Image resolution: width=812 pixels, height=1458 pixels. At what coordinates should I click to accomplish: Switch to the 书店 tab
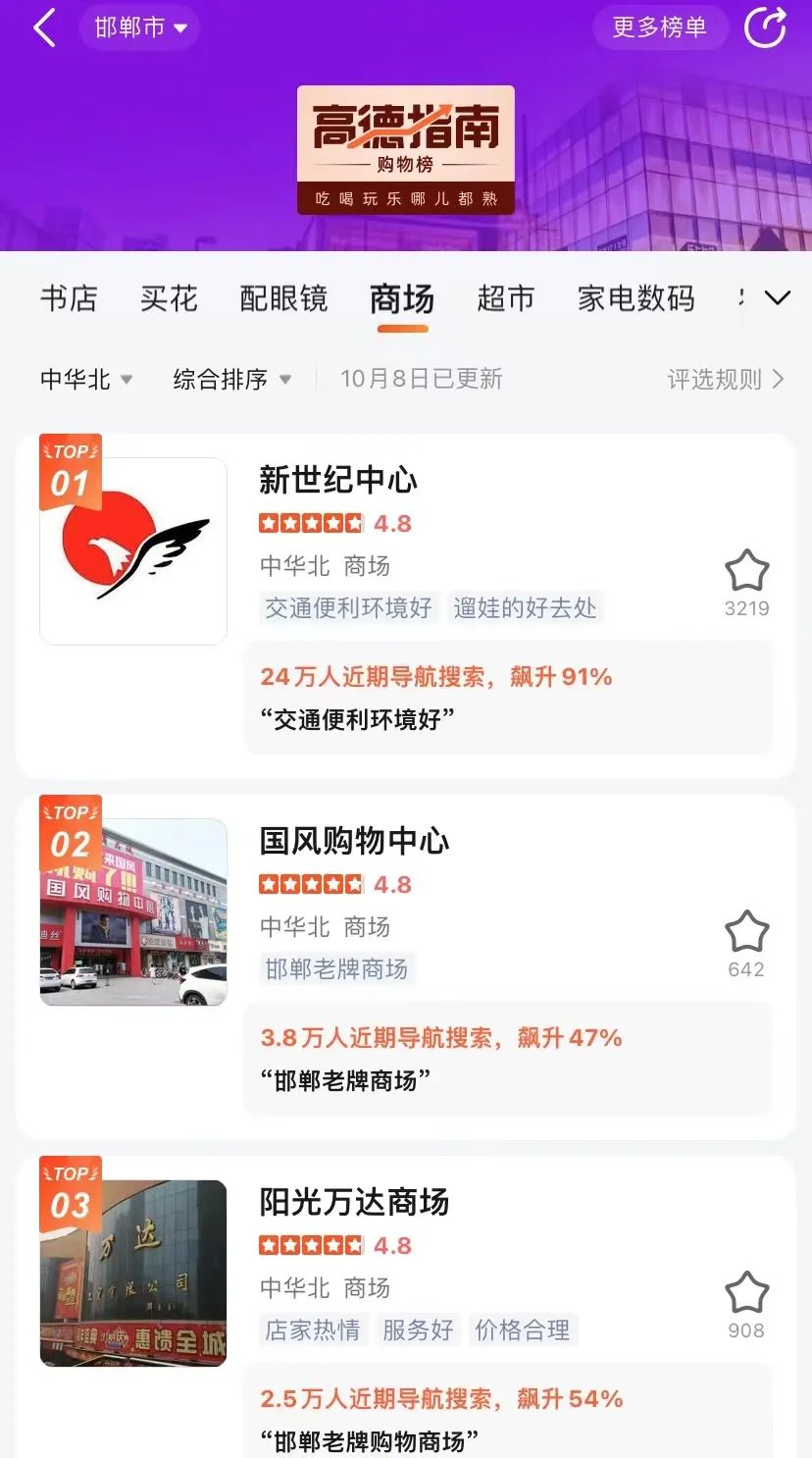tap(69, 298)
